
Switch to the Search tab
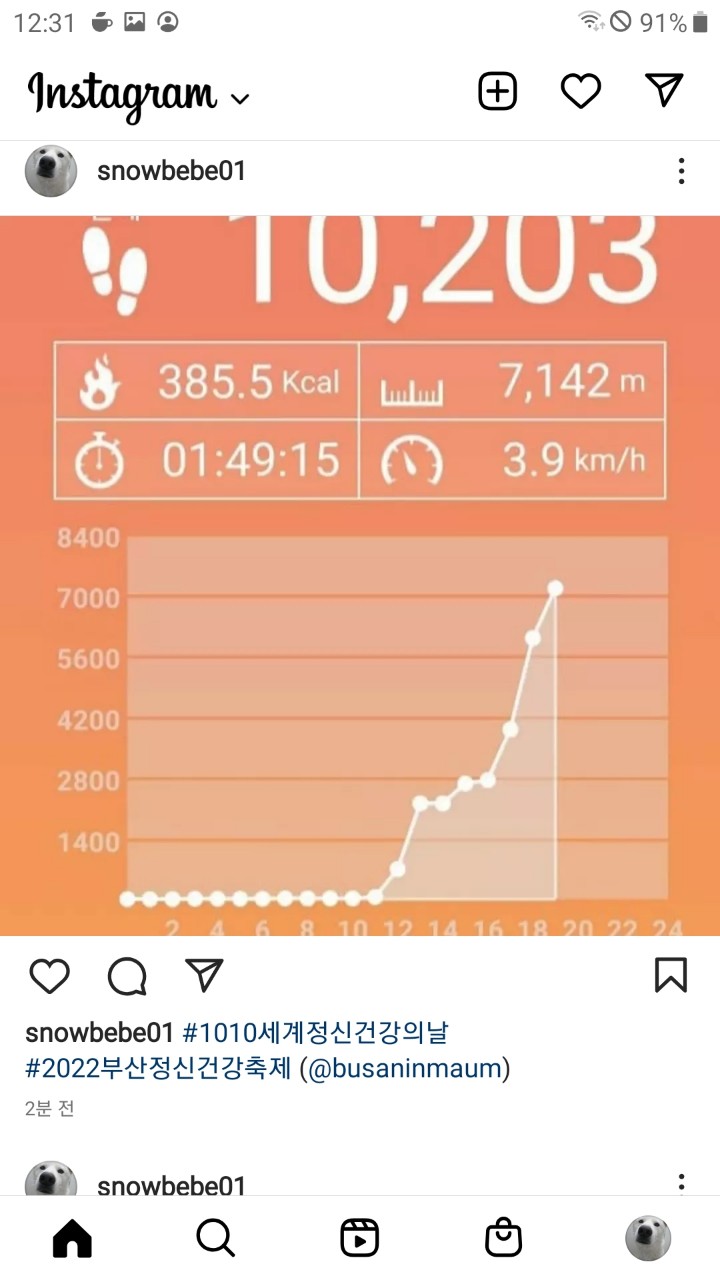point(215,1239)
